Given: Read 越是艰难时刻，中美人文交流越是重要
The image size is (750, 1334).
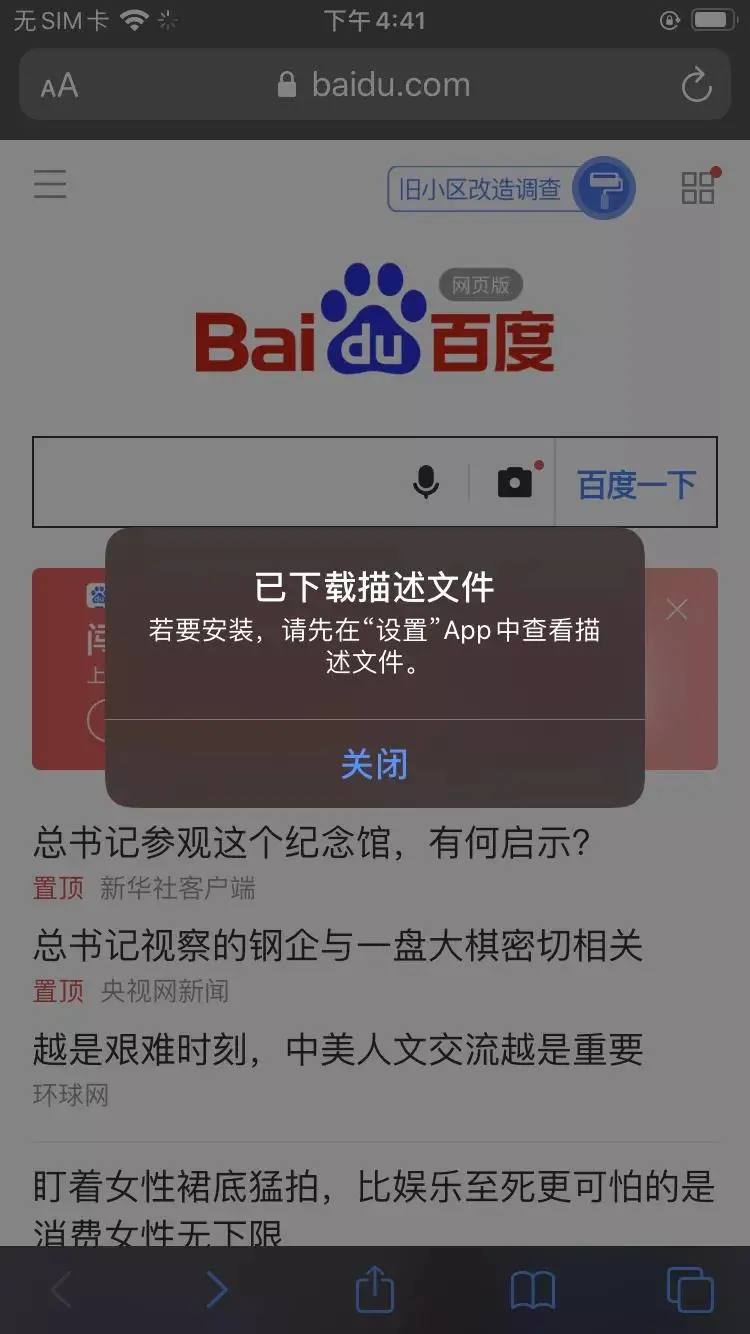Looking at the screenshot, I should [338, 1049].
